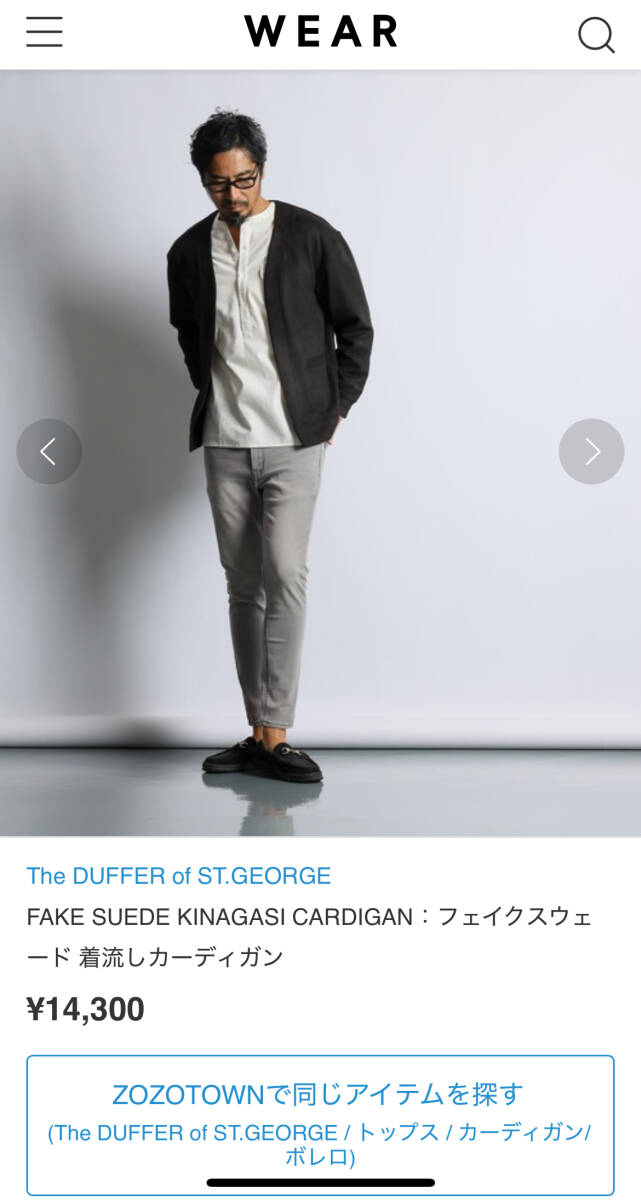The image size is (641, 1200).
Task: Show the previous product photo
Action: click(49, 451)
